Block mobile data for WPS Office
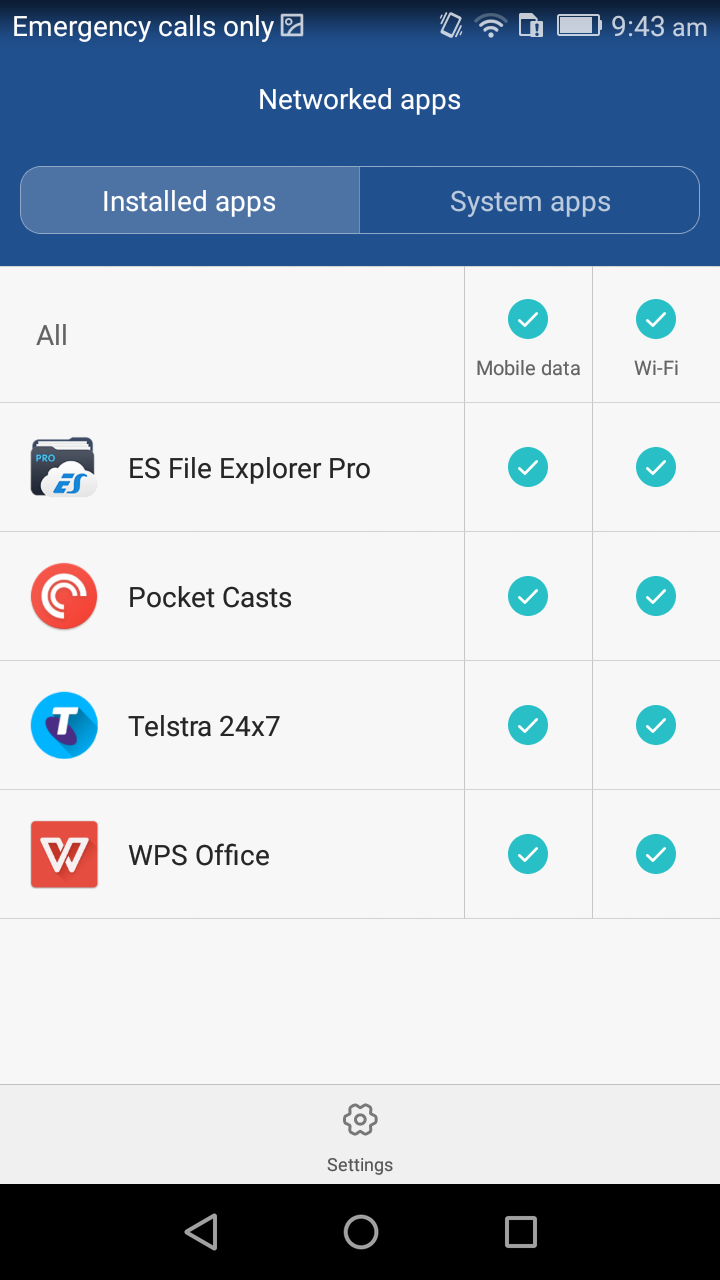 [528, 854]
